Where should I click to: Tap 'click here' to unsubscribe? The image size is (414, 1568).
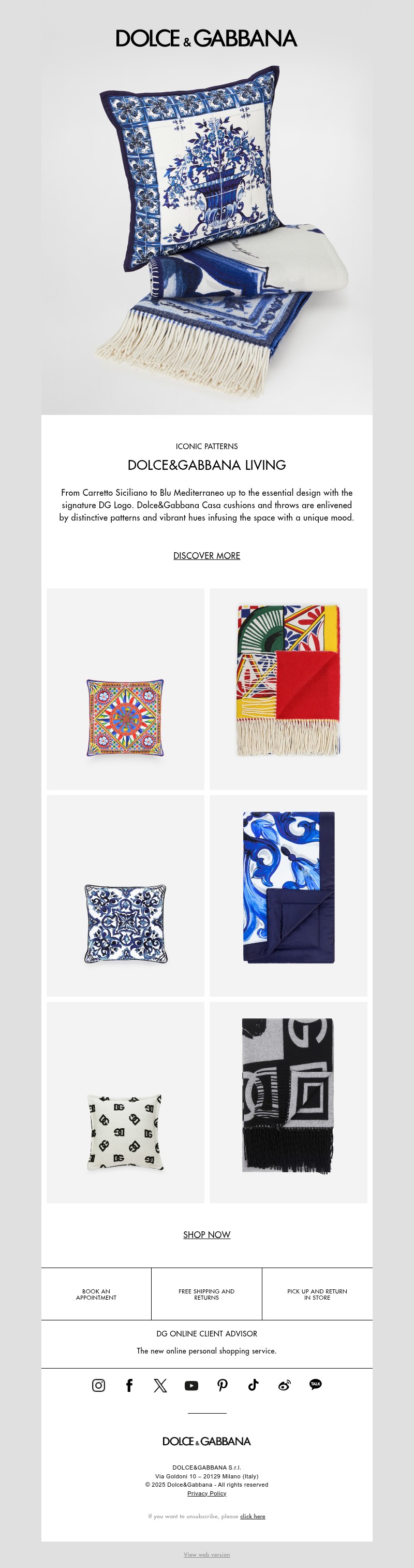tap(253, 1516)
